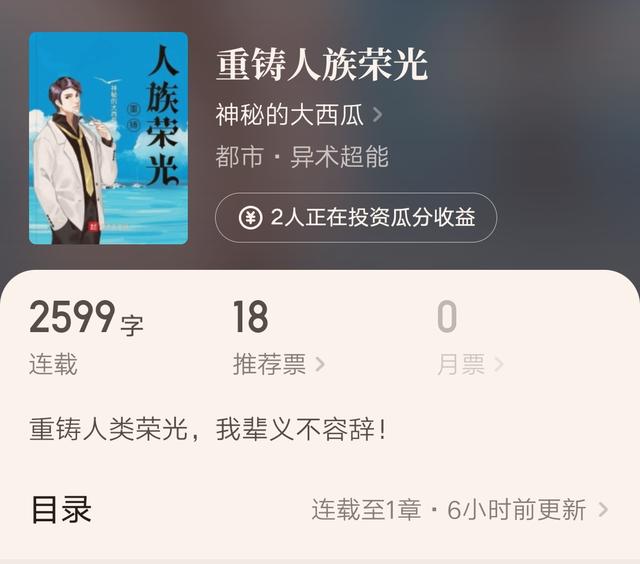The image size is (640, 564).
Task: Open the 目录 chapter list
Action: click(x=320, y=510)
